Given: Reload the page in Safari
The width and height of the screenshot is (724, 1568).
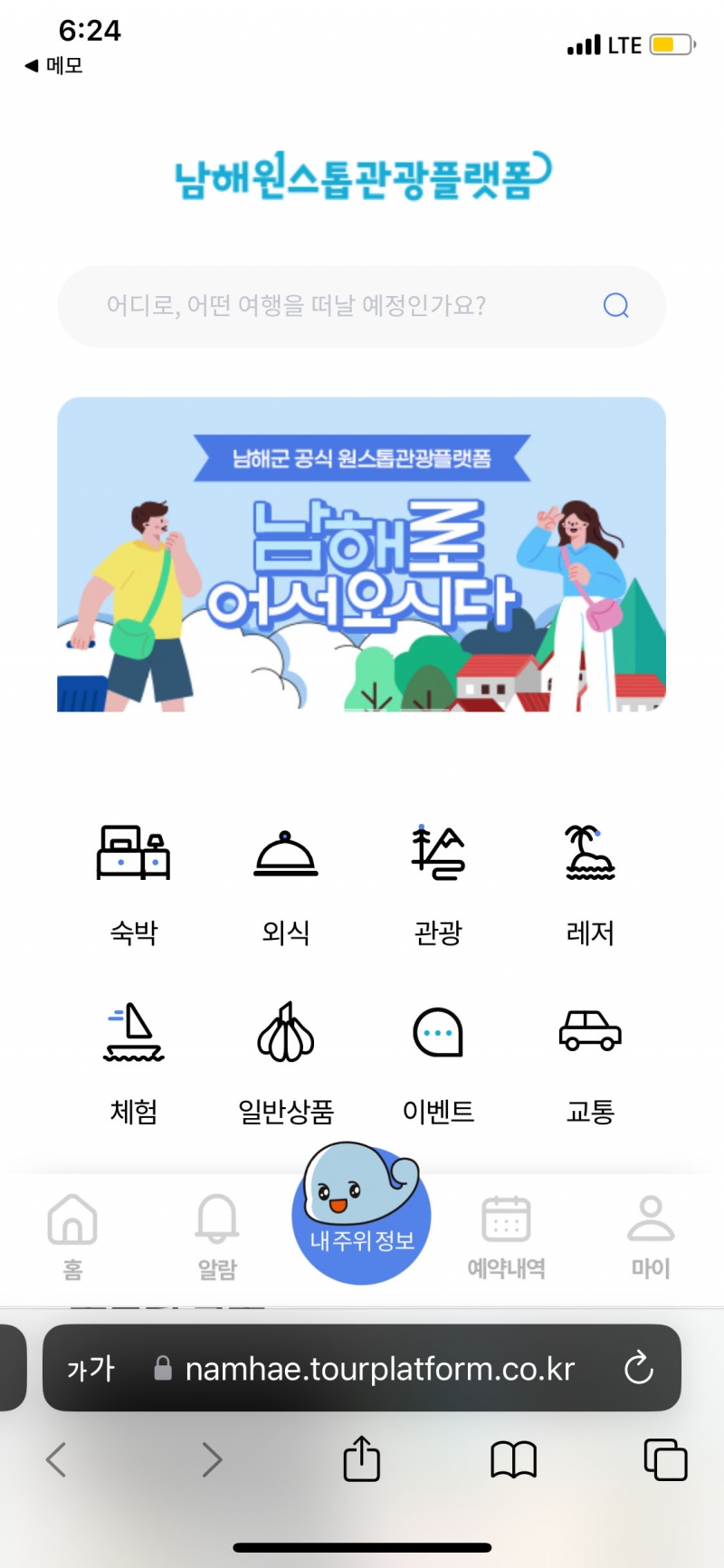Looking at the screenshot, I should pyautogui.click(x=639, y=1368).
